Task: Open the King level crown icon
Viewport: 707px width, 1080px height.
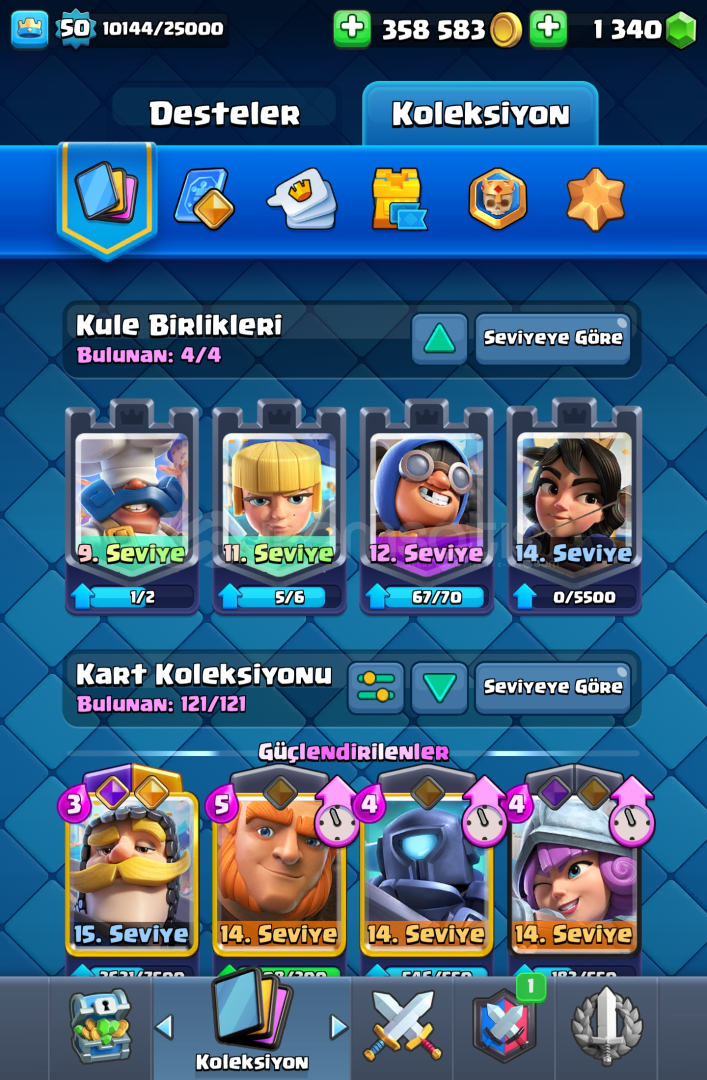Action: coord(29,29)
